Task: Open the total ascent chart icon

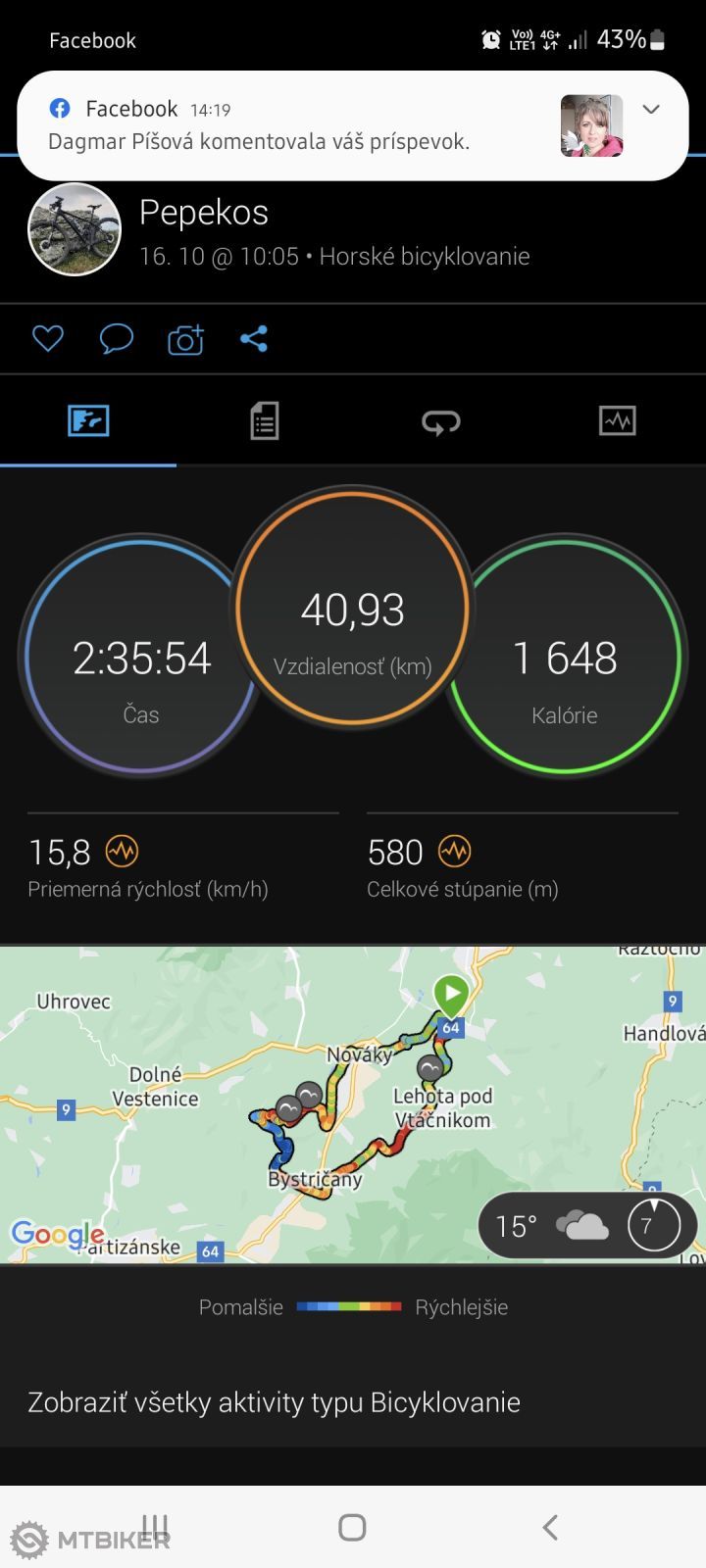Action: (454, 851)
